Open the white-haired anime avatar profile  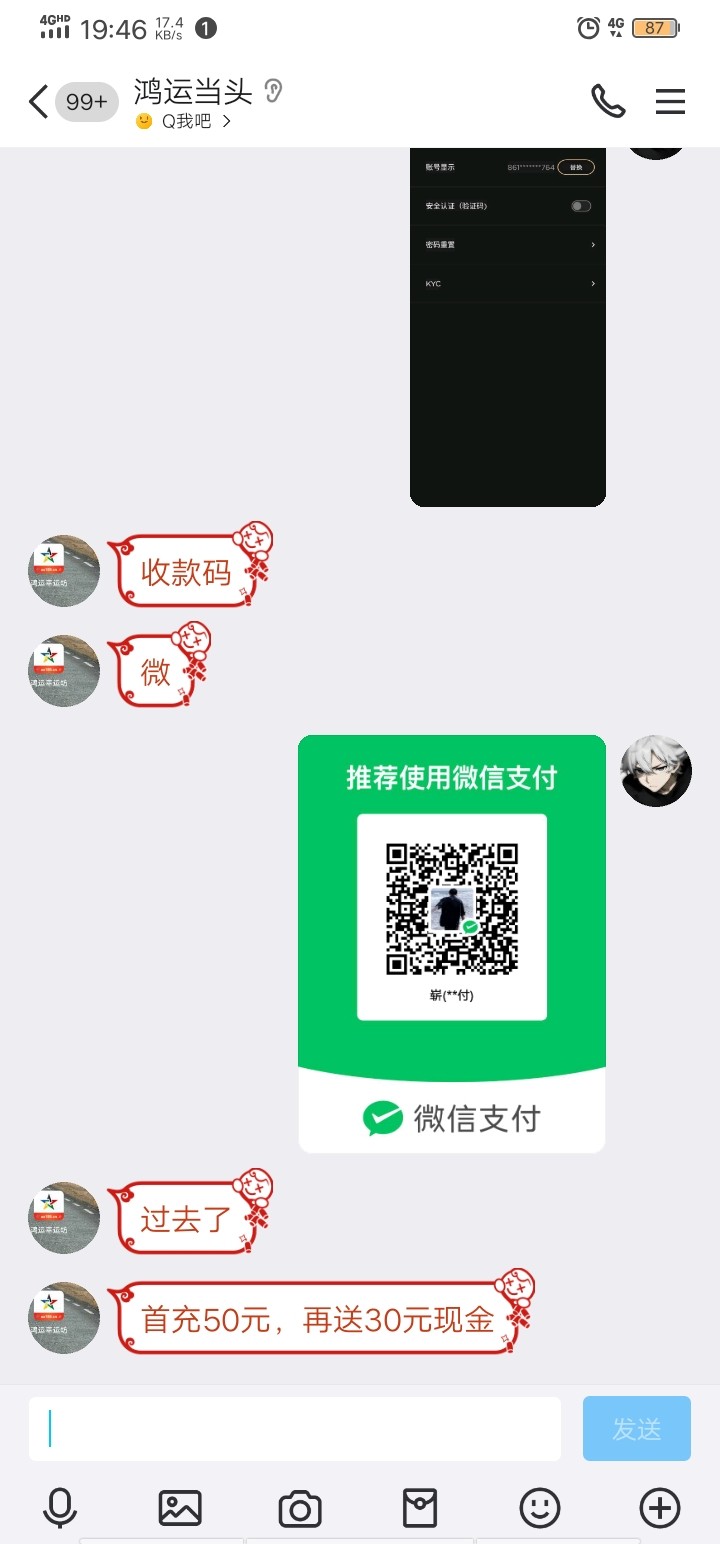656,771
